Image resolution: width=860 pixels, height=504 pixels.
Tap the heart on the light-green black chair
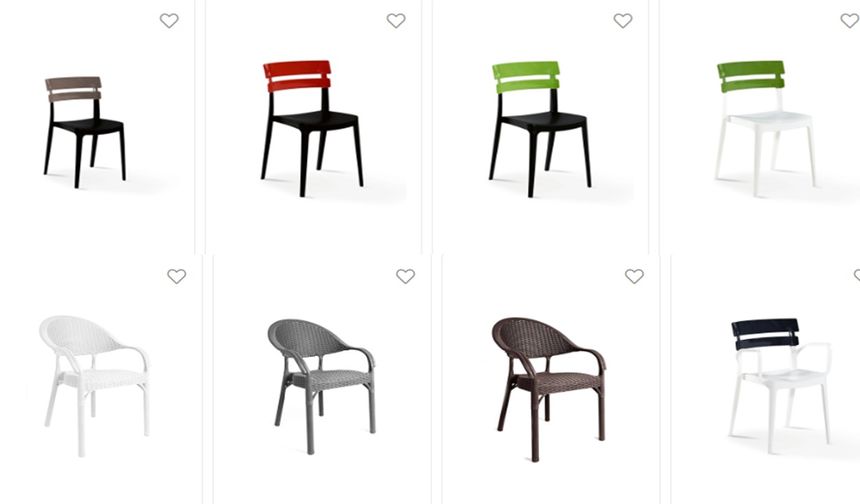pos(623,21)
